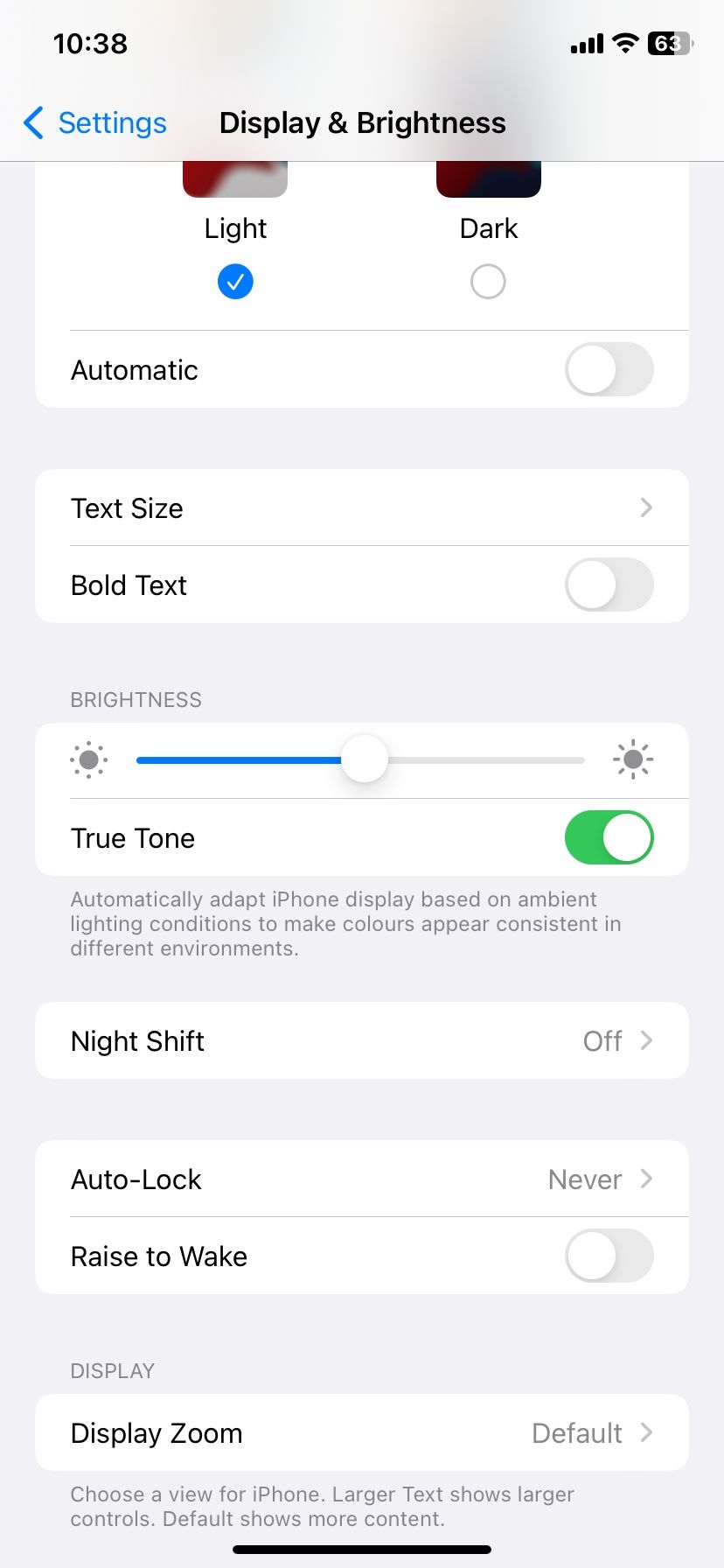The image size is (724, 1568).
Task: Go back to Settings
Action: [x=94, y=123]
